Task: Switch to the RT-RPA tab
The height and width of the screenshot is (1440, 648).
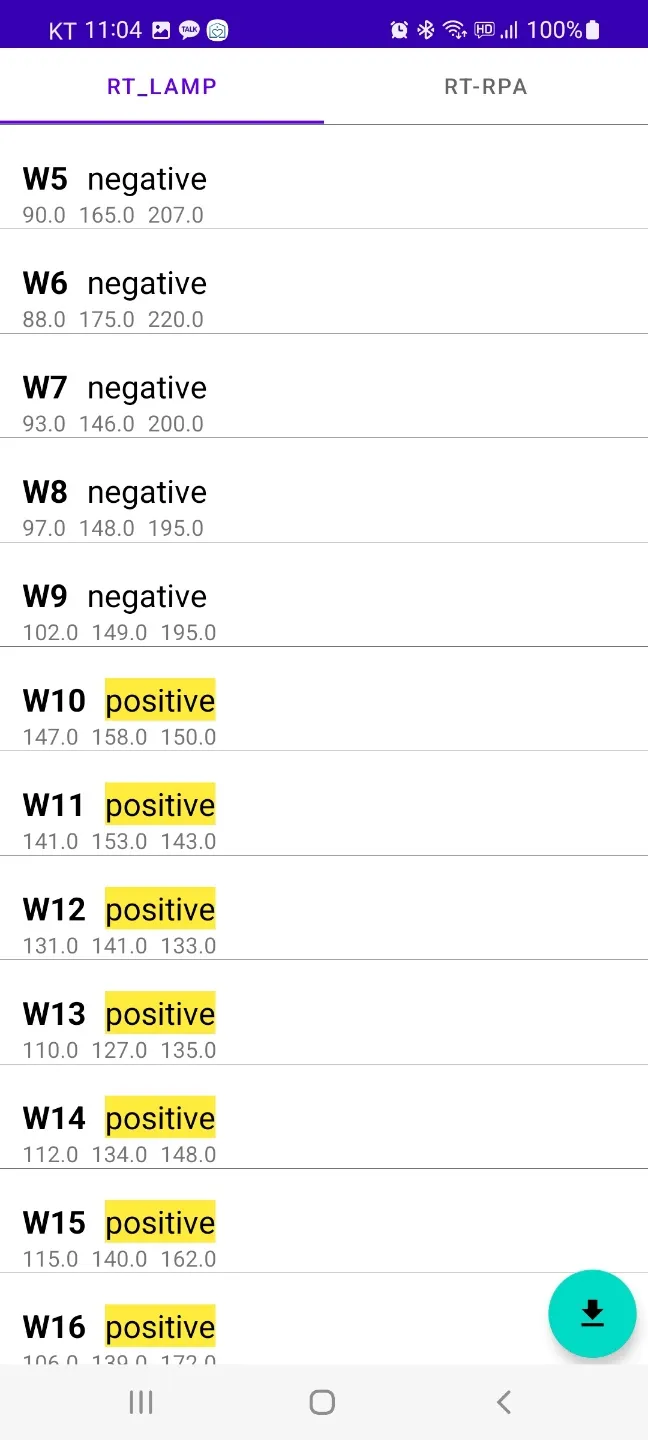Action: 486,86
